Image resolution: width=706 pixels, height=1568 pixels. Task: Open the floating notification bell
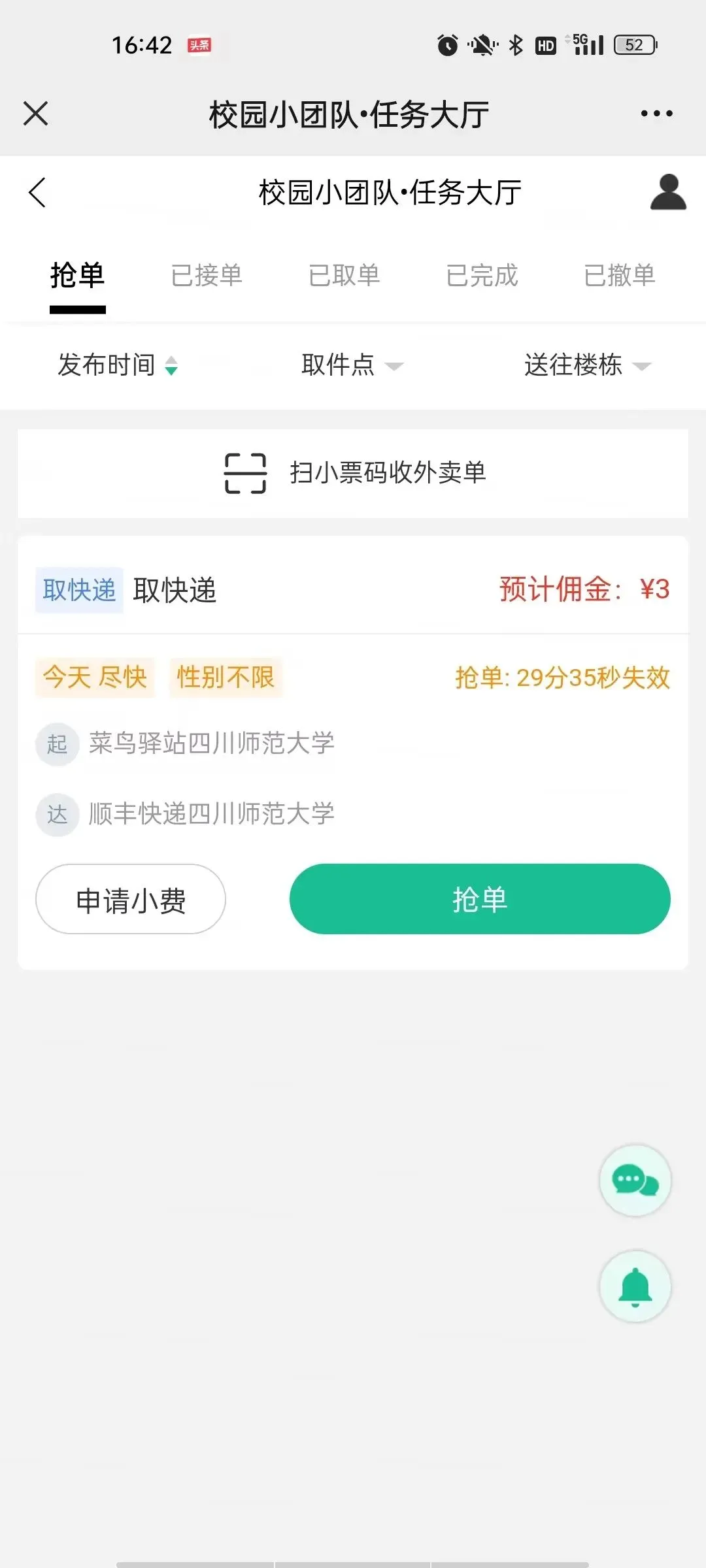[635, 1286]
